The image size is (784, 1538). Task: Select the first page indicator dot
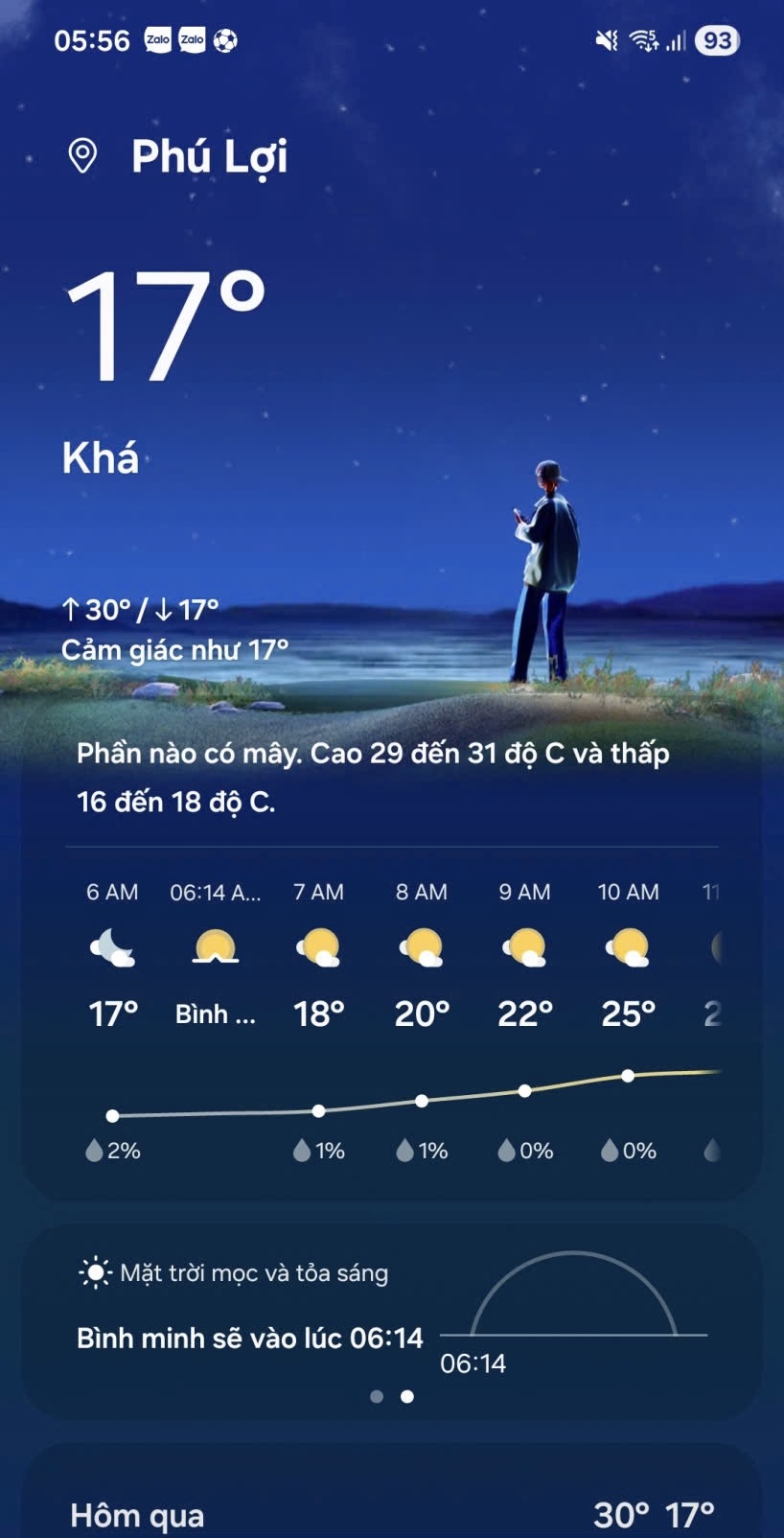coord(376,1398)
